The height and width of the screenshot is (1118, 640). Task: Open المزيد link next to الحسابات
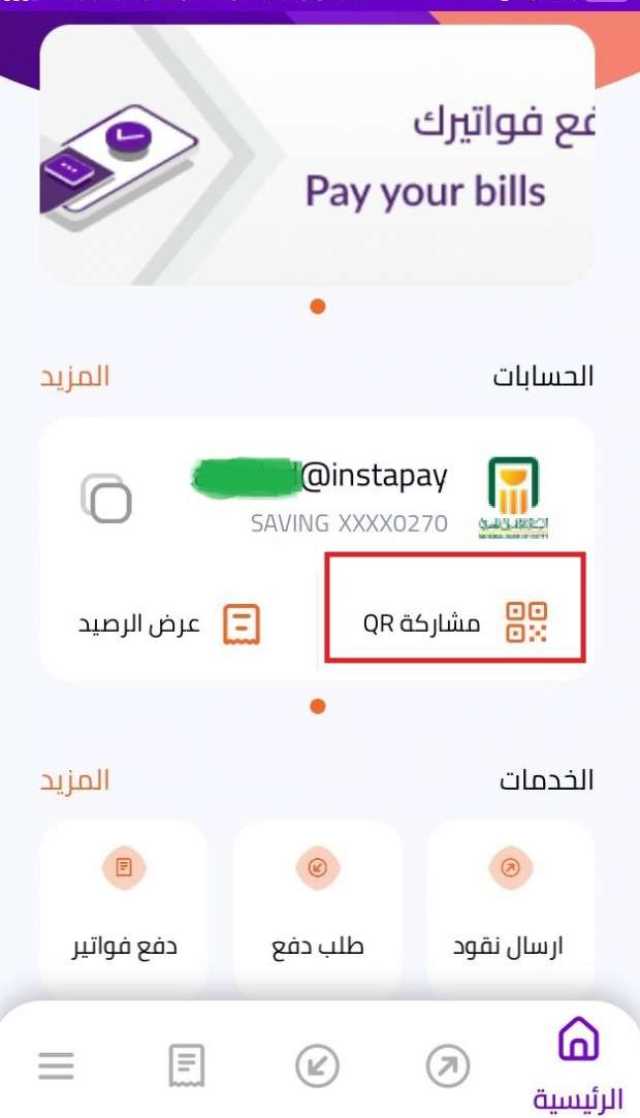coord(74,377)
